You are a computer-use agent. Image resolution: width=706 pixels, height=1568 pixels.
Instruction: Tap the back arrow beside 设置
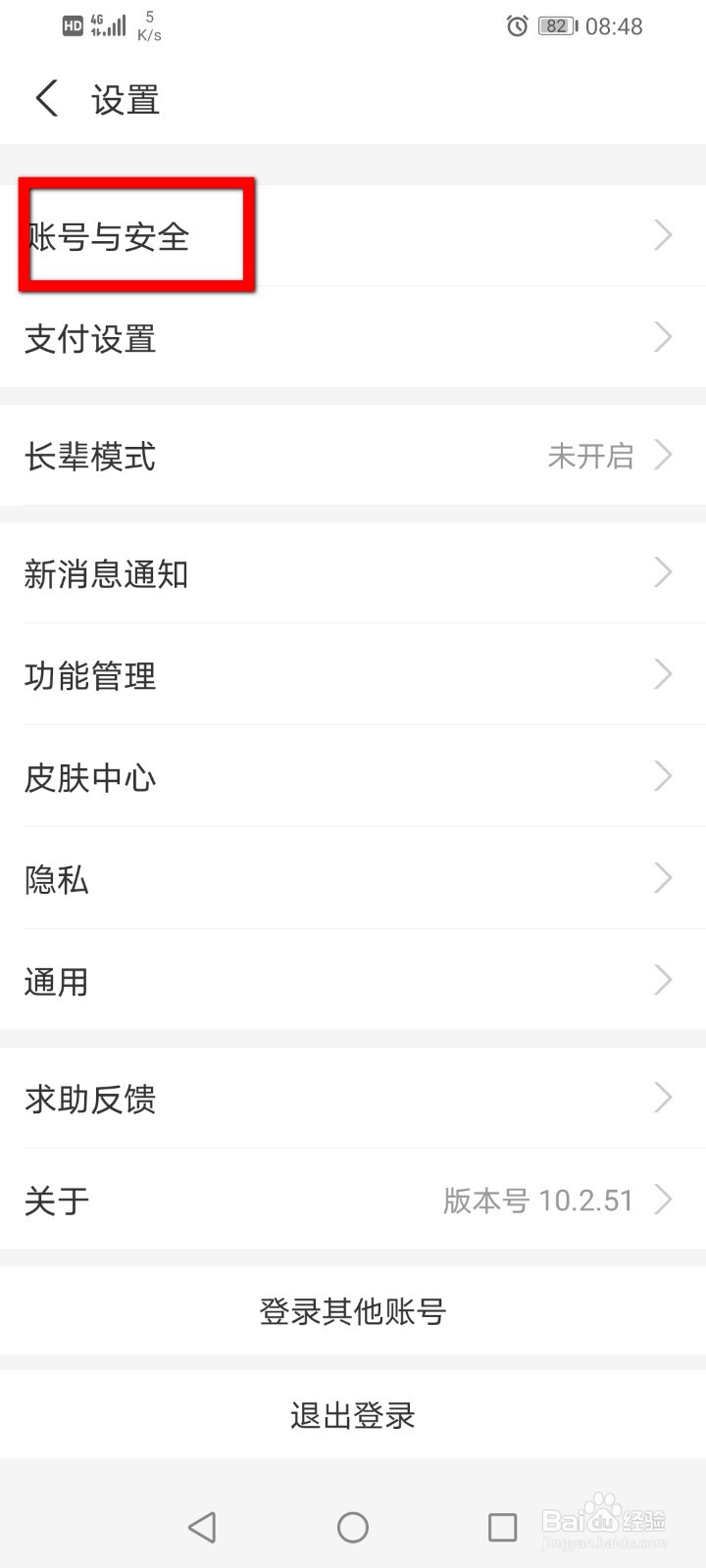pyautogui.click(x=45, y=99)
